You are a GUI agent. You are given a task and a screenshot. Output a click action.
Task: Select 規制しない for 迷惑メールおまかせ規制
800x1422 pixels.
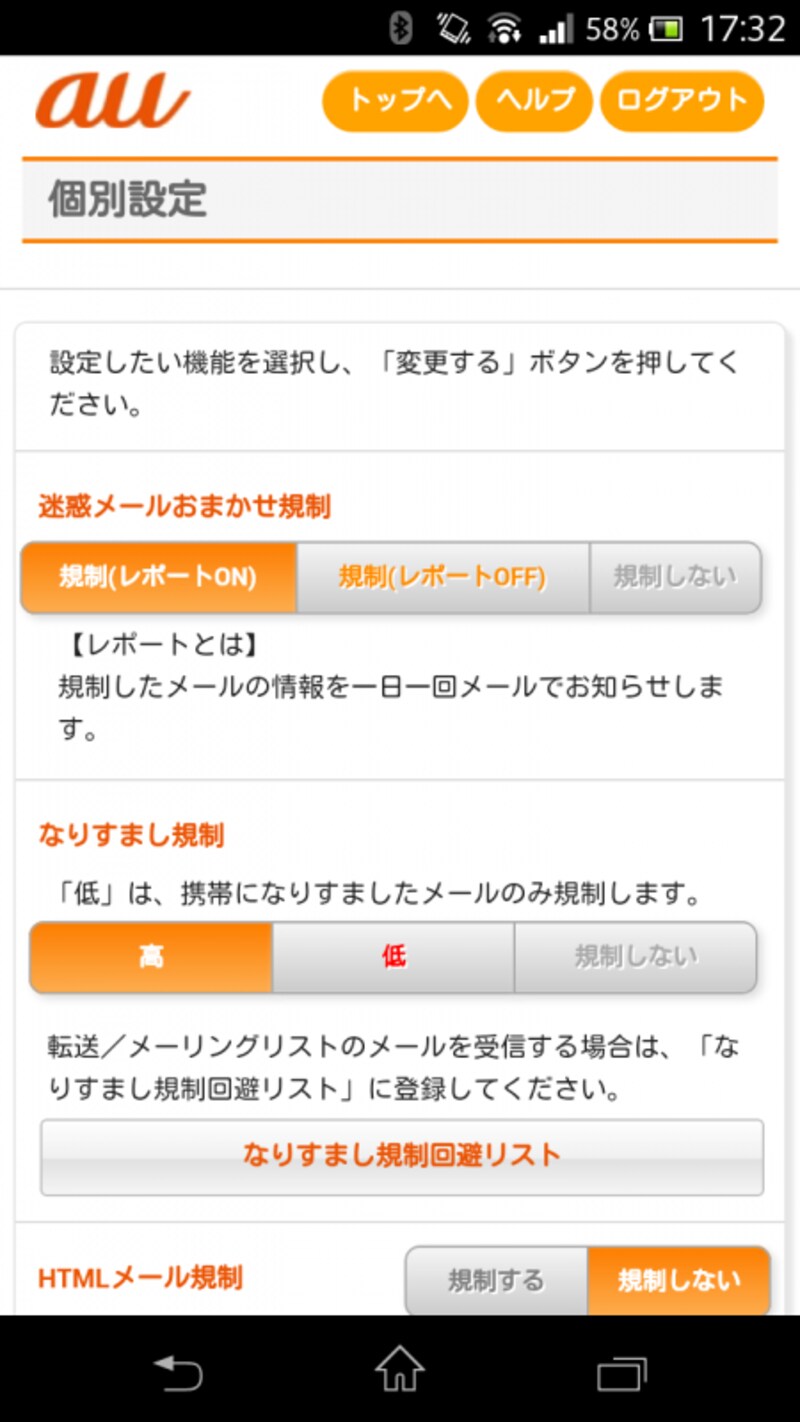point(675,577)
